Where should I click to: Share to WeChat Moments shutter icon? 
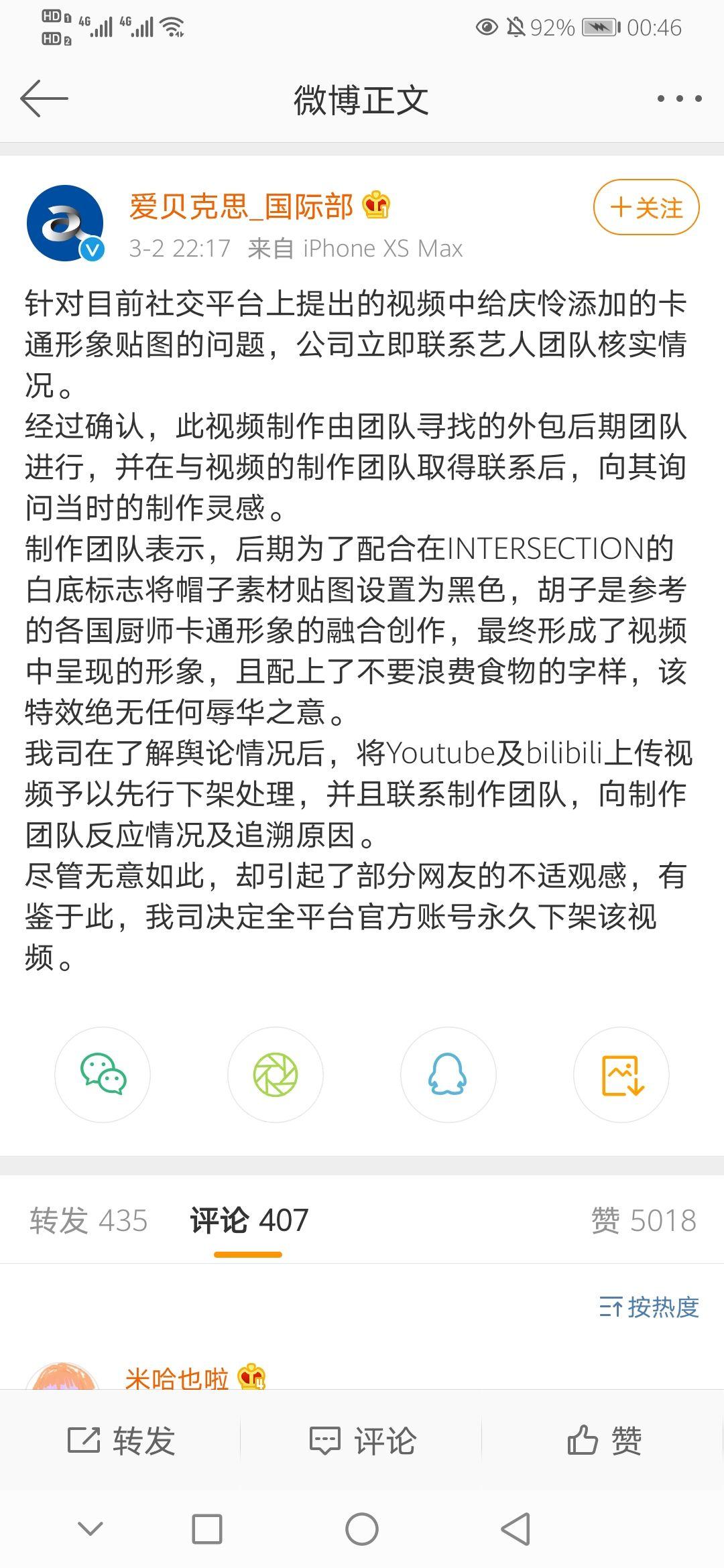click(x=276, y=1074)
